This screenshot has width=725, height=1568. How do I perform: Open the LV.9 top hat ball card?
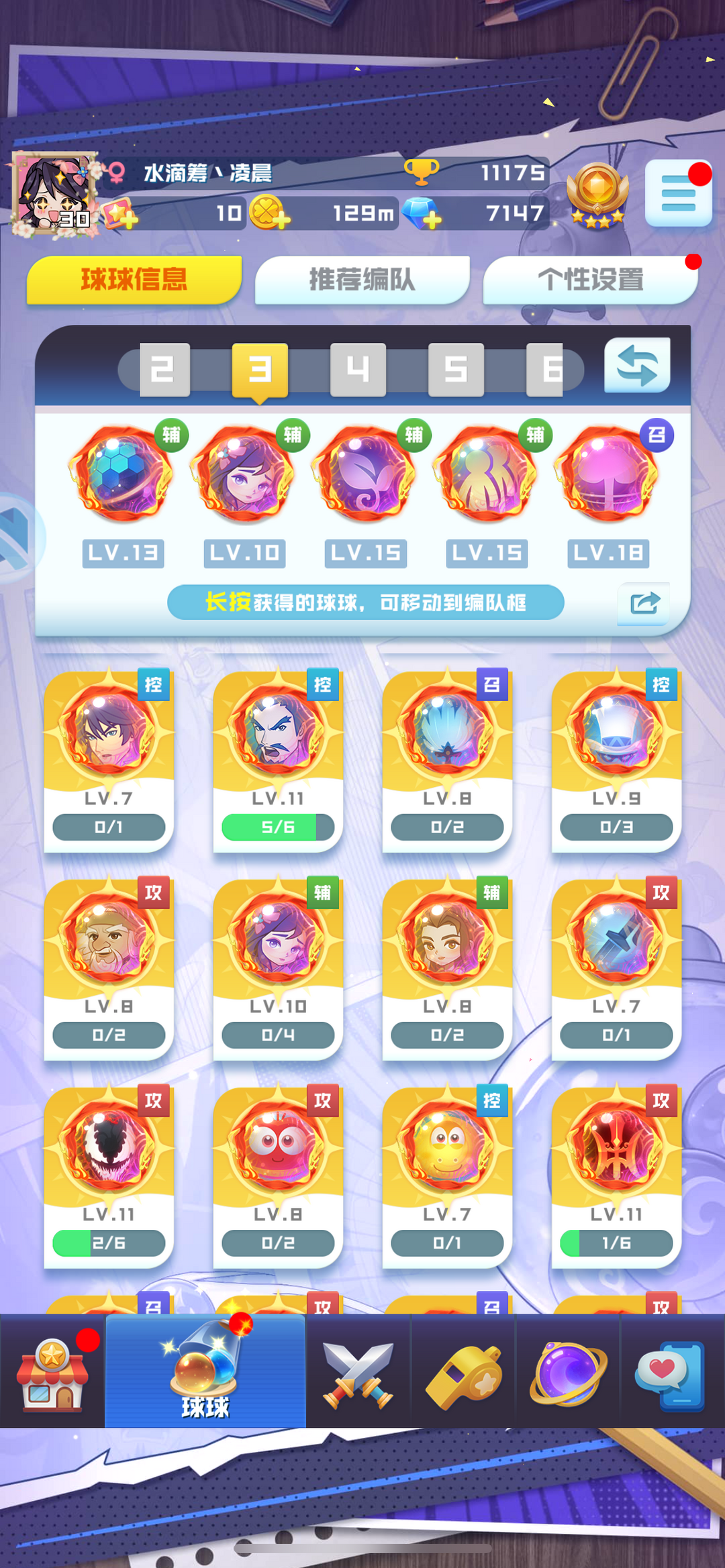(616, 760)
